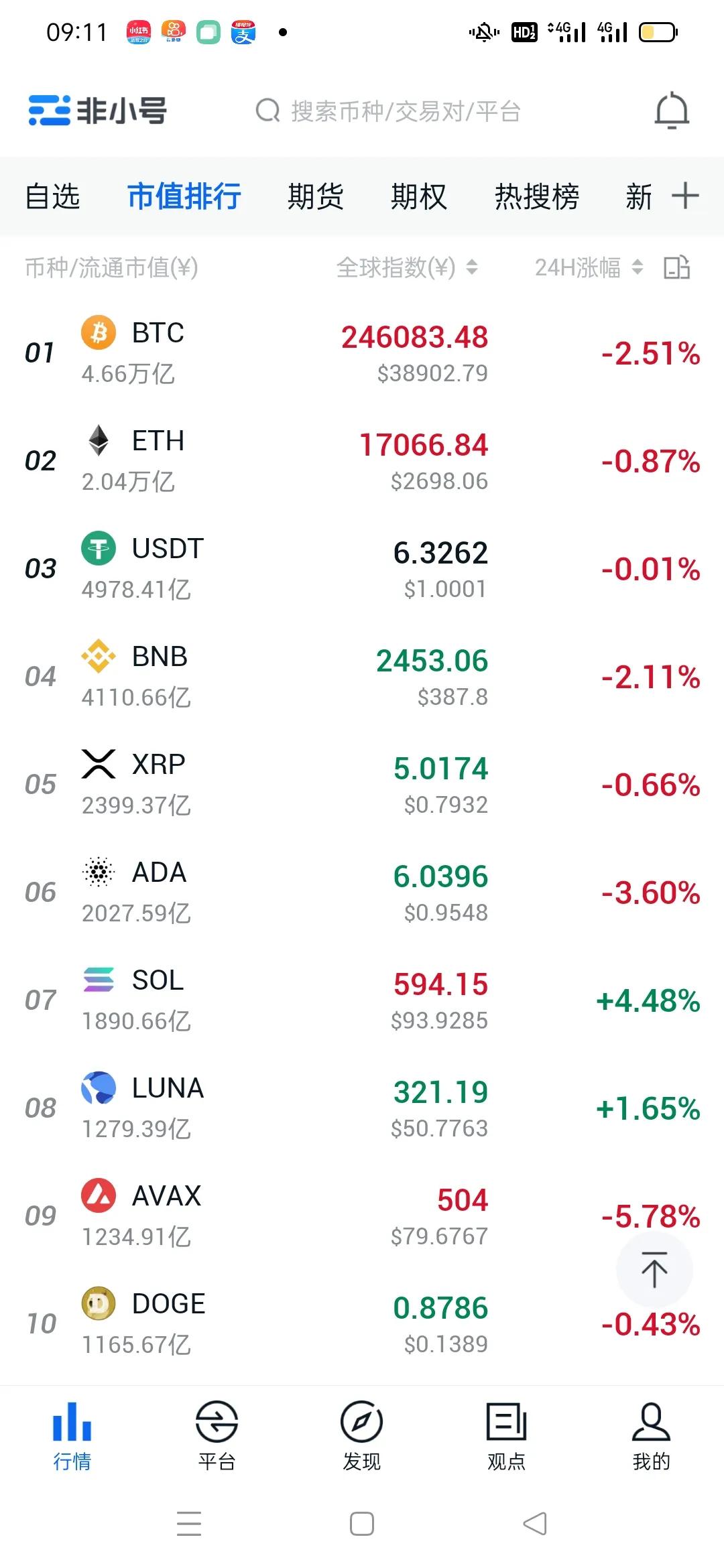Open the 热搜榜 tab
724x1568 pixels.
coord(536,196)
